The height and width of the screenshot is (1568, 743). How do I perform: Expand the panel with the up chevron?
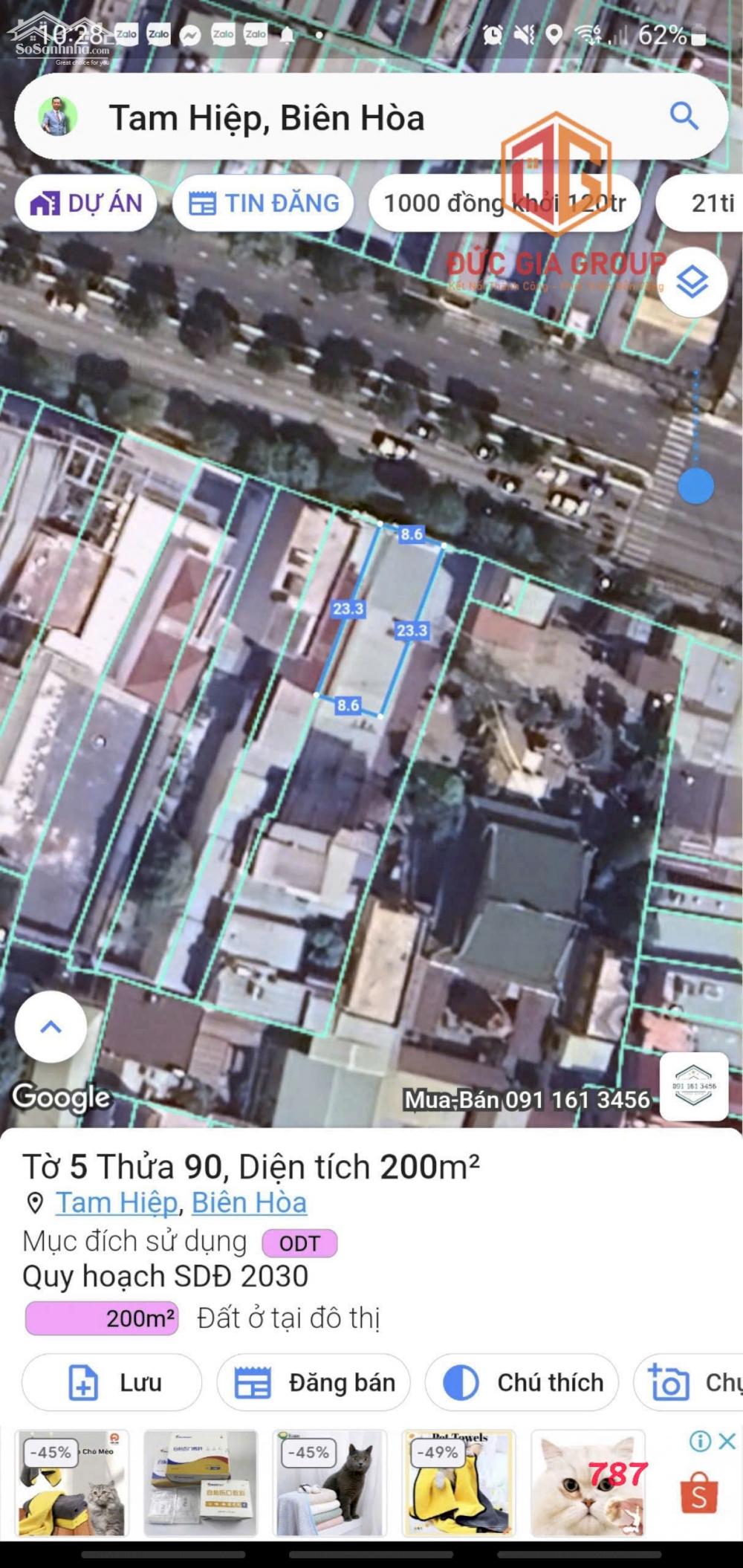click(51, 1027)
